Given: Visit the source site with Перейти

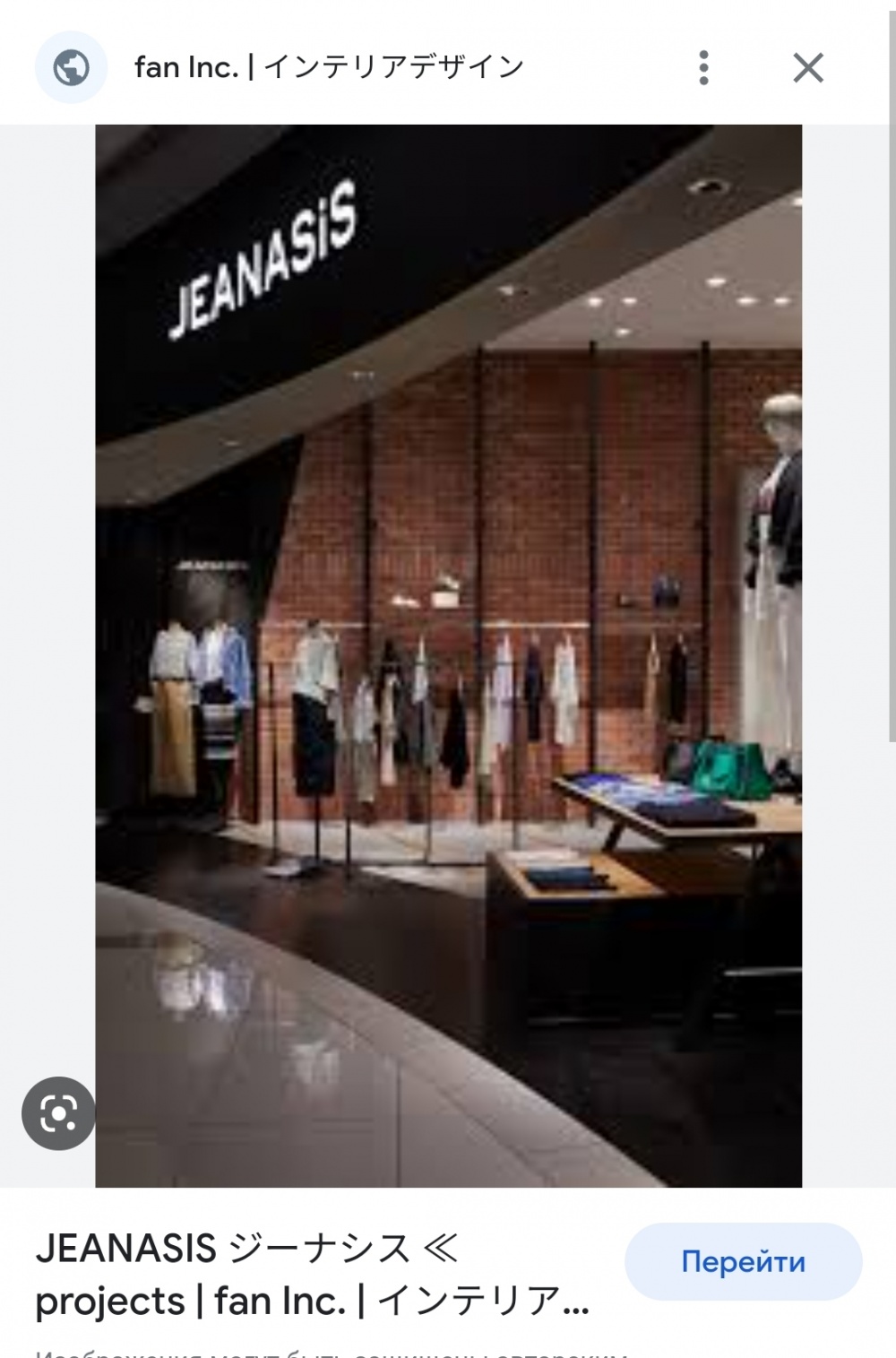Looking at the screenshot, I should 742,1262.
